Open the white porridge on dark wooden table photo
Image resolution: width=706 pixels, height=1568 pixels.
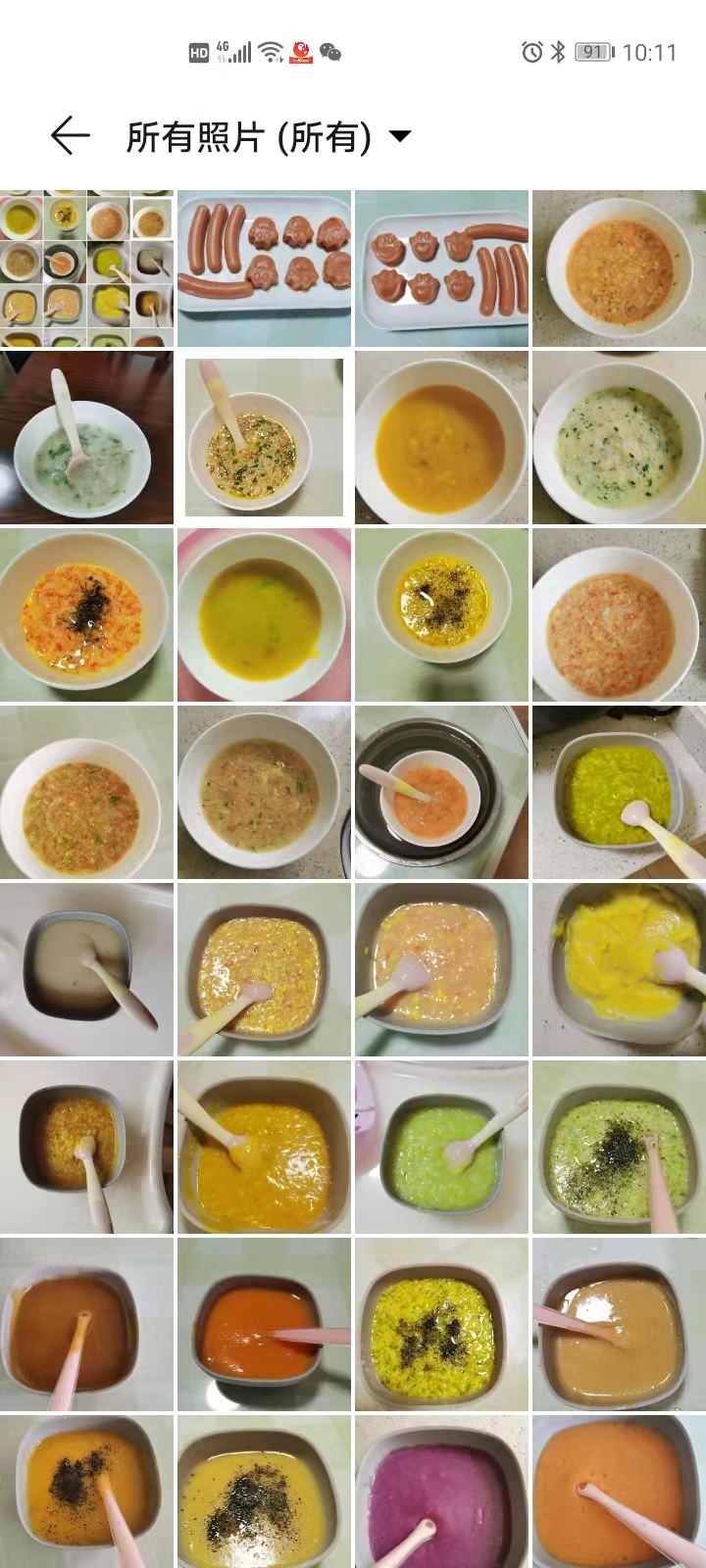(x=87, y=438)
